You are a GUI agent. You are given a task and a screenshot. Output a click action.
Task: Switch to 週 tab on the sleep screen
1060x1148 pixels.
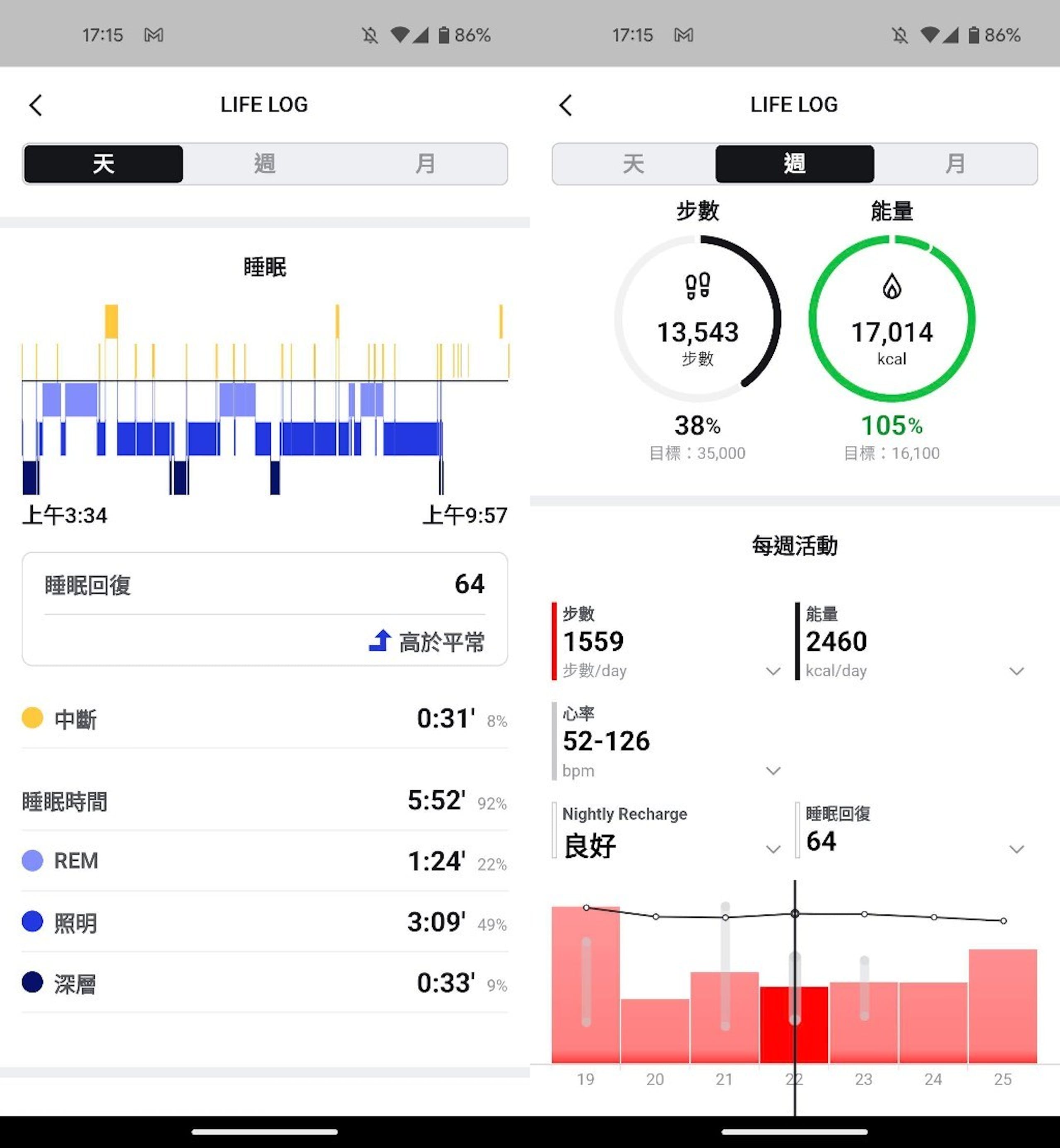265,164
